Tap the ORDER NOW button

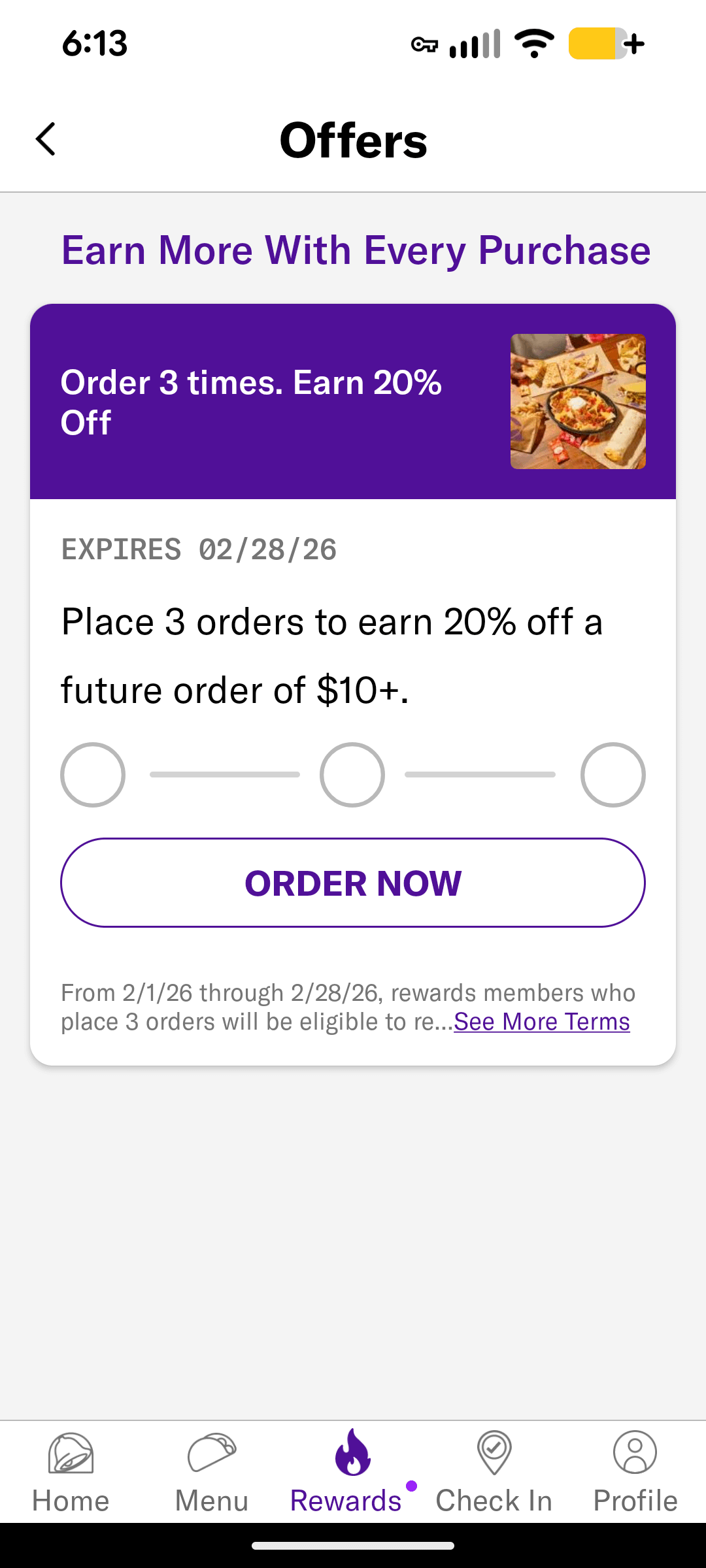353,883
